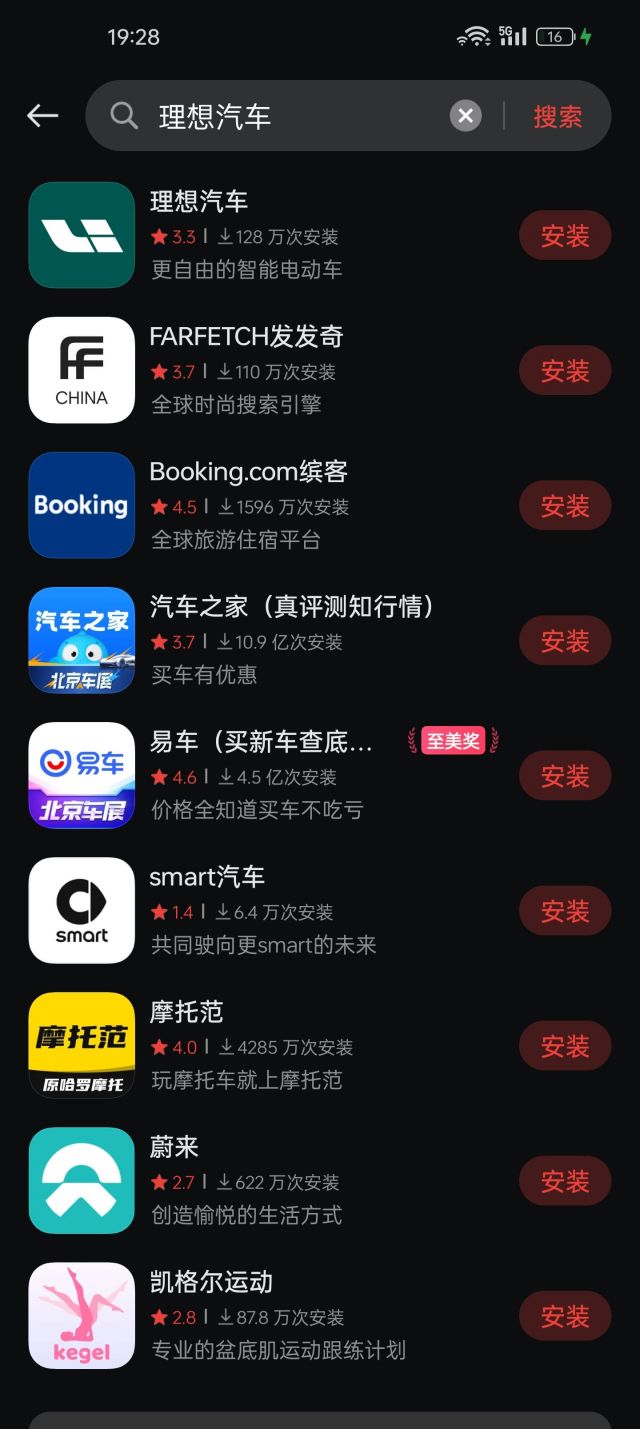Clear the search text with the X
Viewport: 640px width, 1429px height.
point(465,116)
